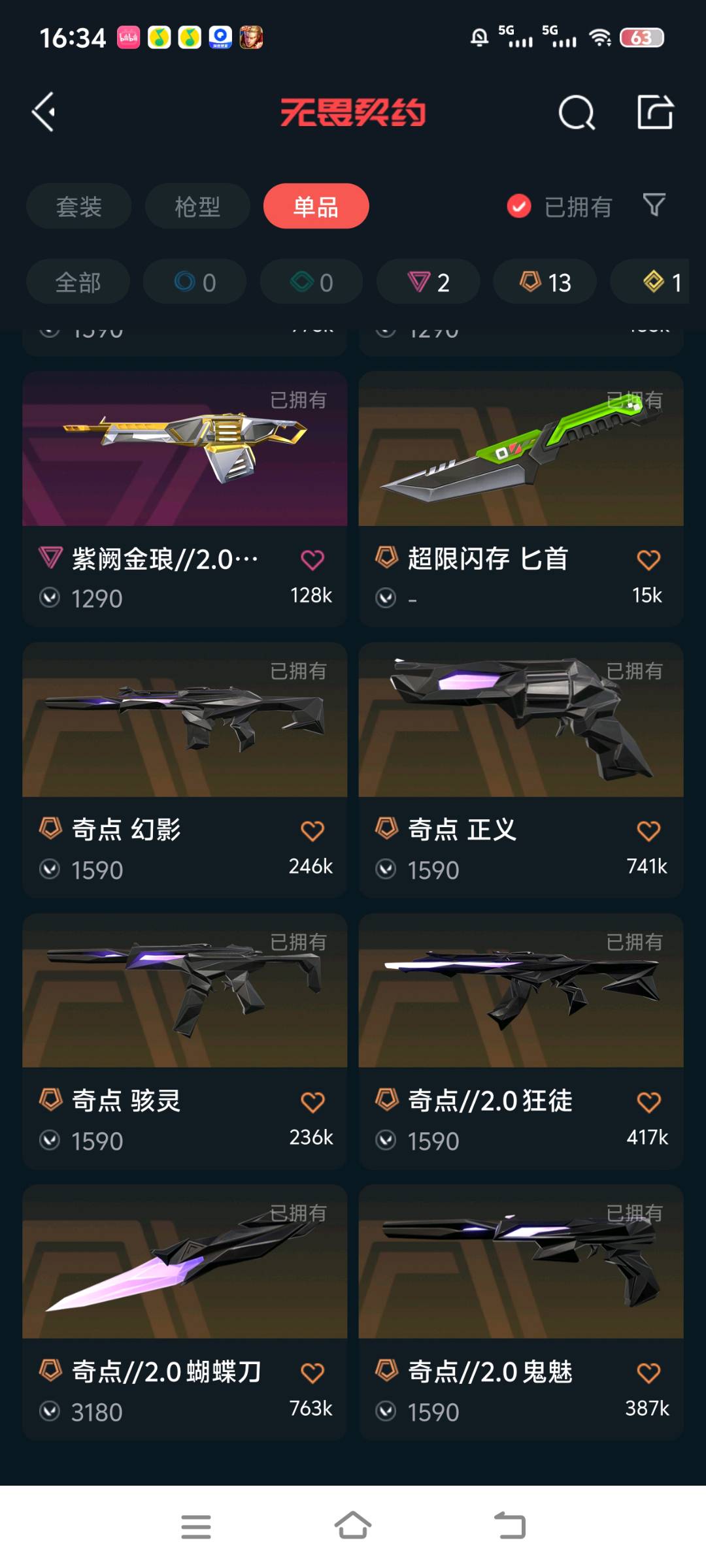This screenshot has width=706, height=1568.
Task: Share this page via the share icon
Action: pos(656,112)
